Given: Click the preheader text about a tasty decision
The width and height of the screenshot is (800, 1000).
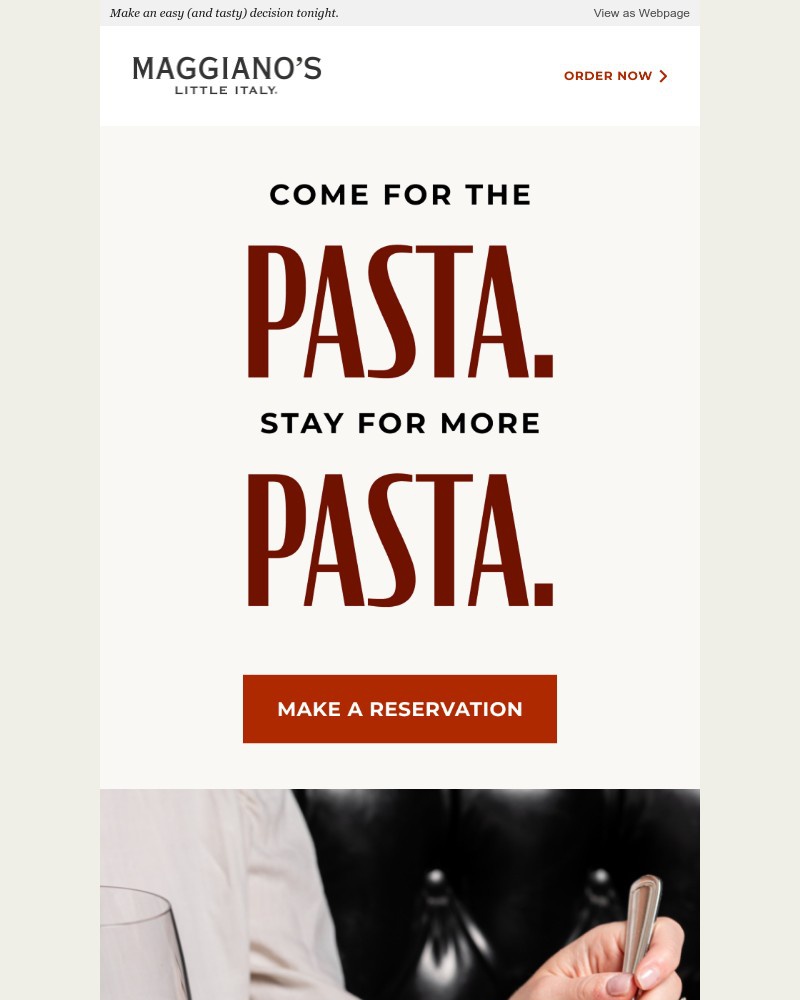Looking at the screenshot, I should pyautogui.click(x=224, y=13).
